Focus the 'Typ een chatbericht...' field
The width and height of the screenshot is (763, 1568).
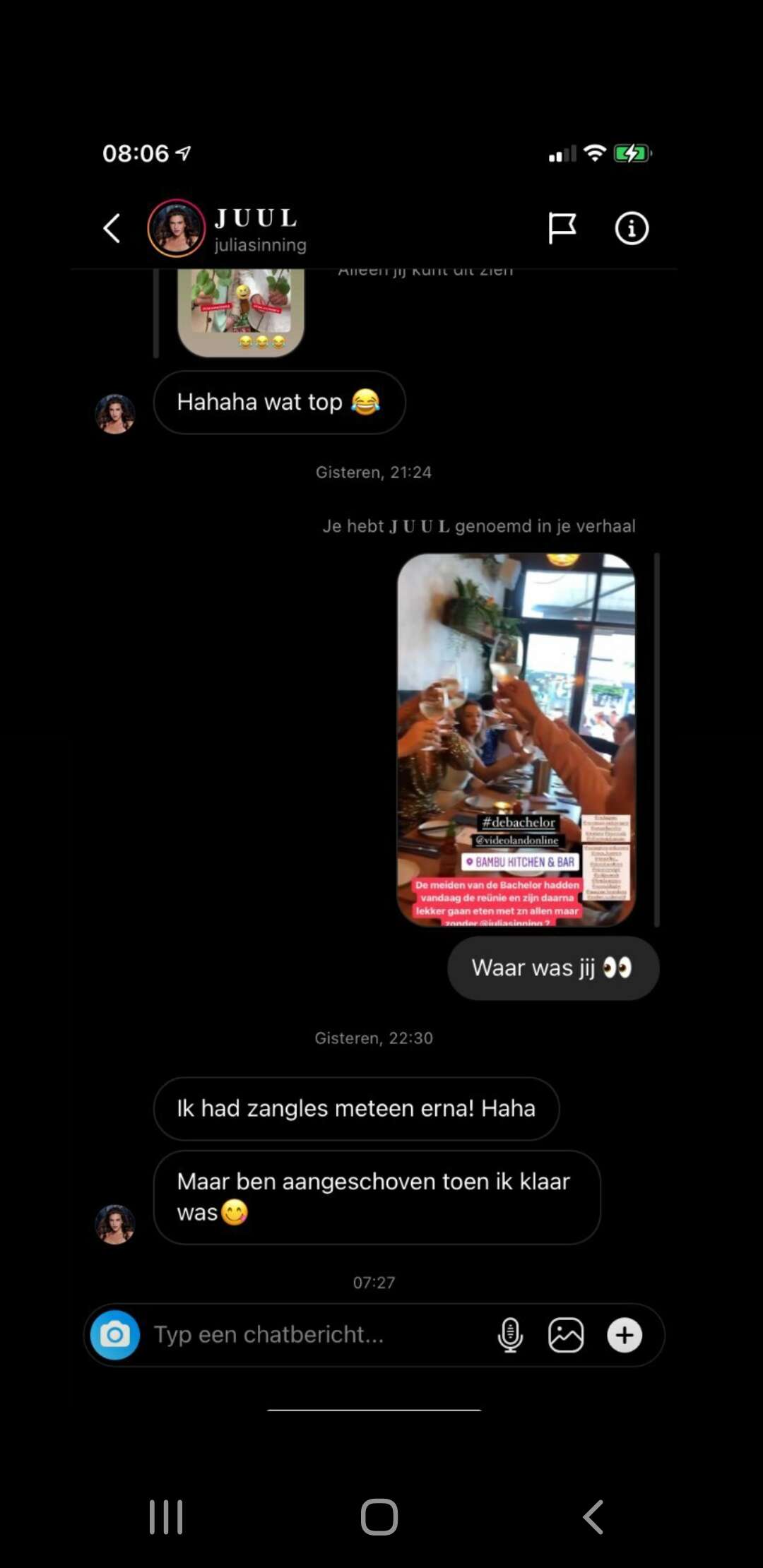coord(318,1335)
